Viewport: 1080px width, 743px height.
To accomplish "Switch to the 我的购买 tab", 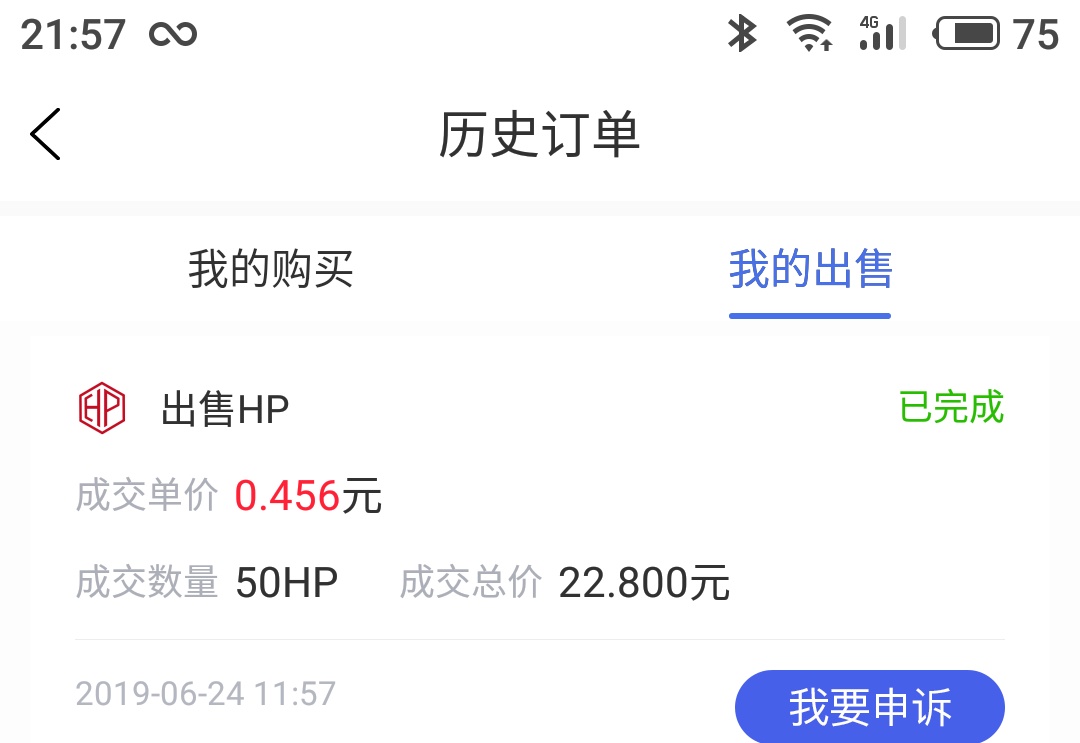I will pos(270,270).
